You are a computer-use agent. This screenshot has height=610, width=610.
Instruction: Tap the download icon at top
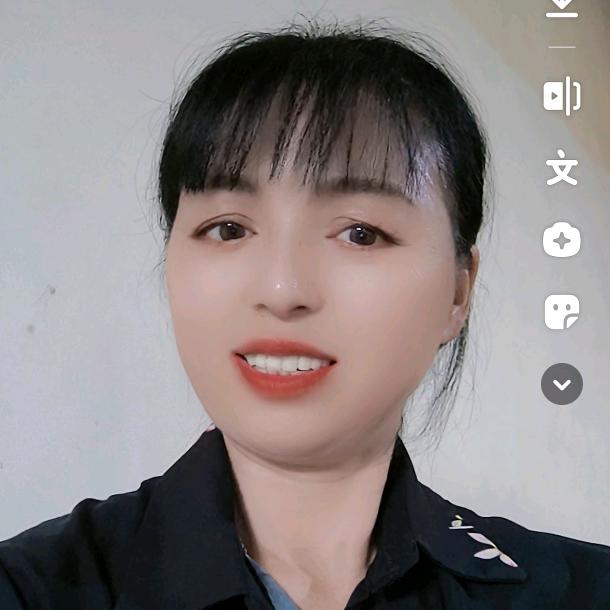[562, 8]
